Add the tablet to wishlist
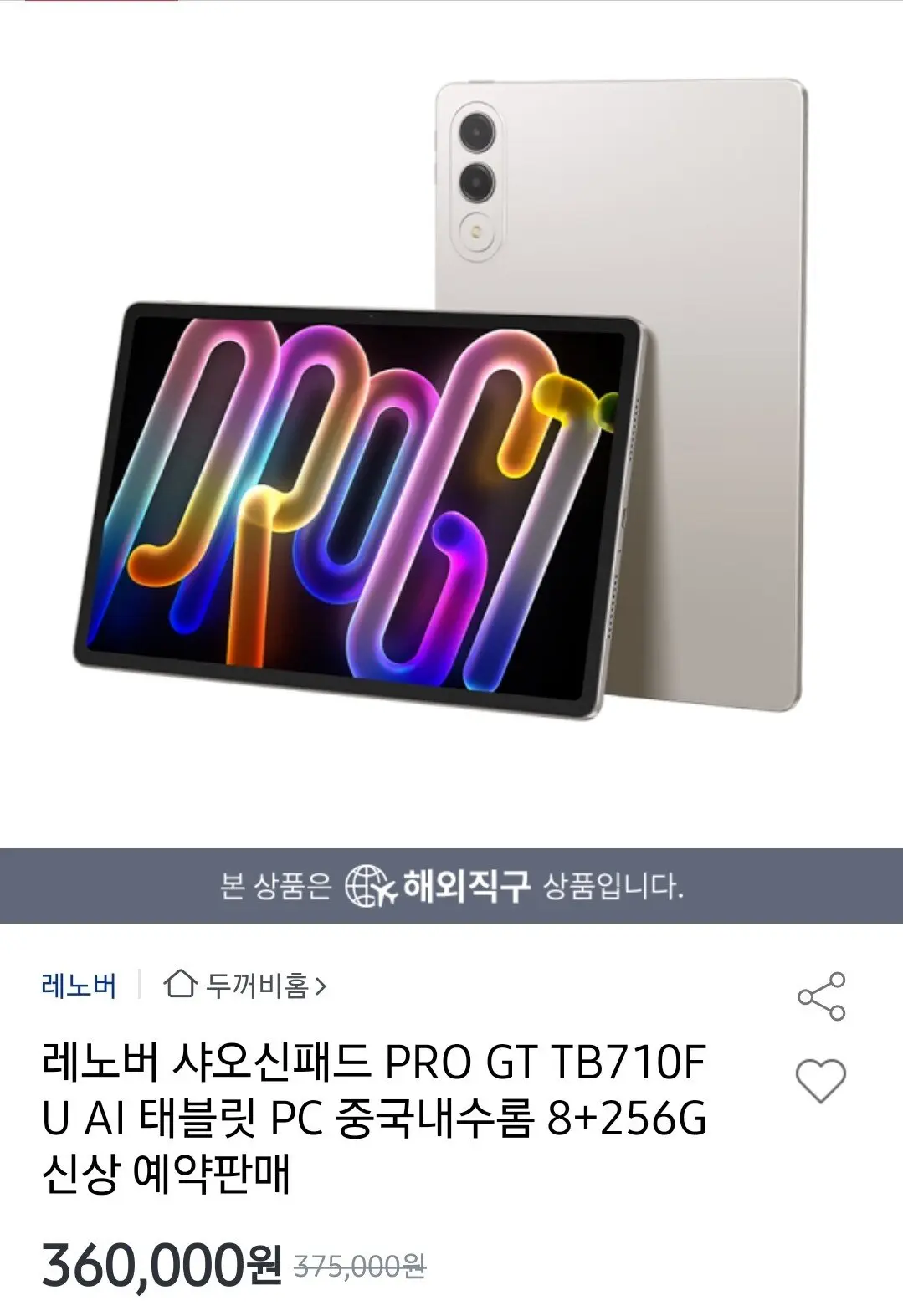 tap(820, 1080)
